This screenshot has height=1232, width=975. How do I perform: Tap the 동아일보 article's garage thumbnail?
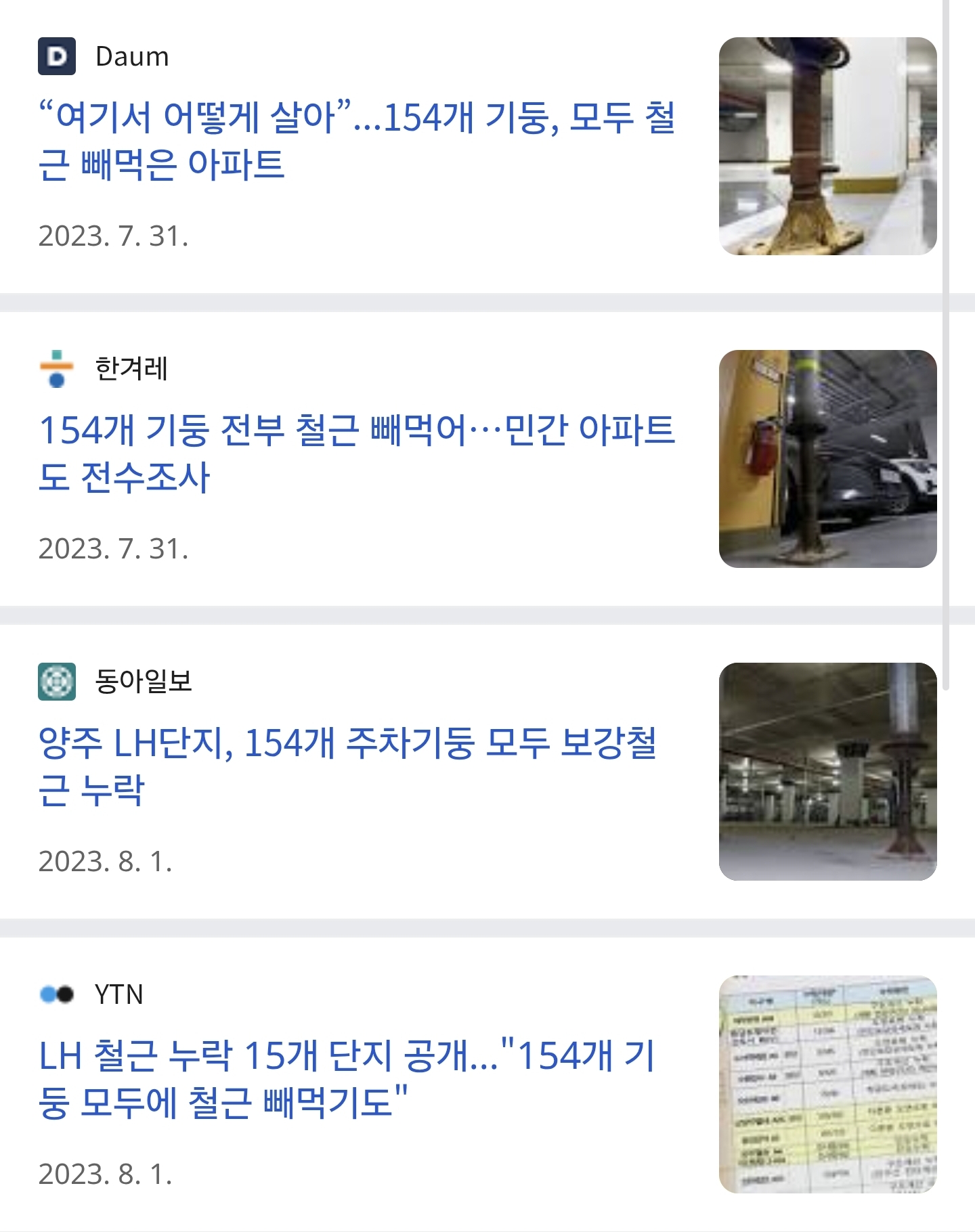pyautogui.click(x=827, y=772)
